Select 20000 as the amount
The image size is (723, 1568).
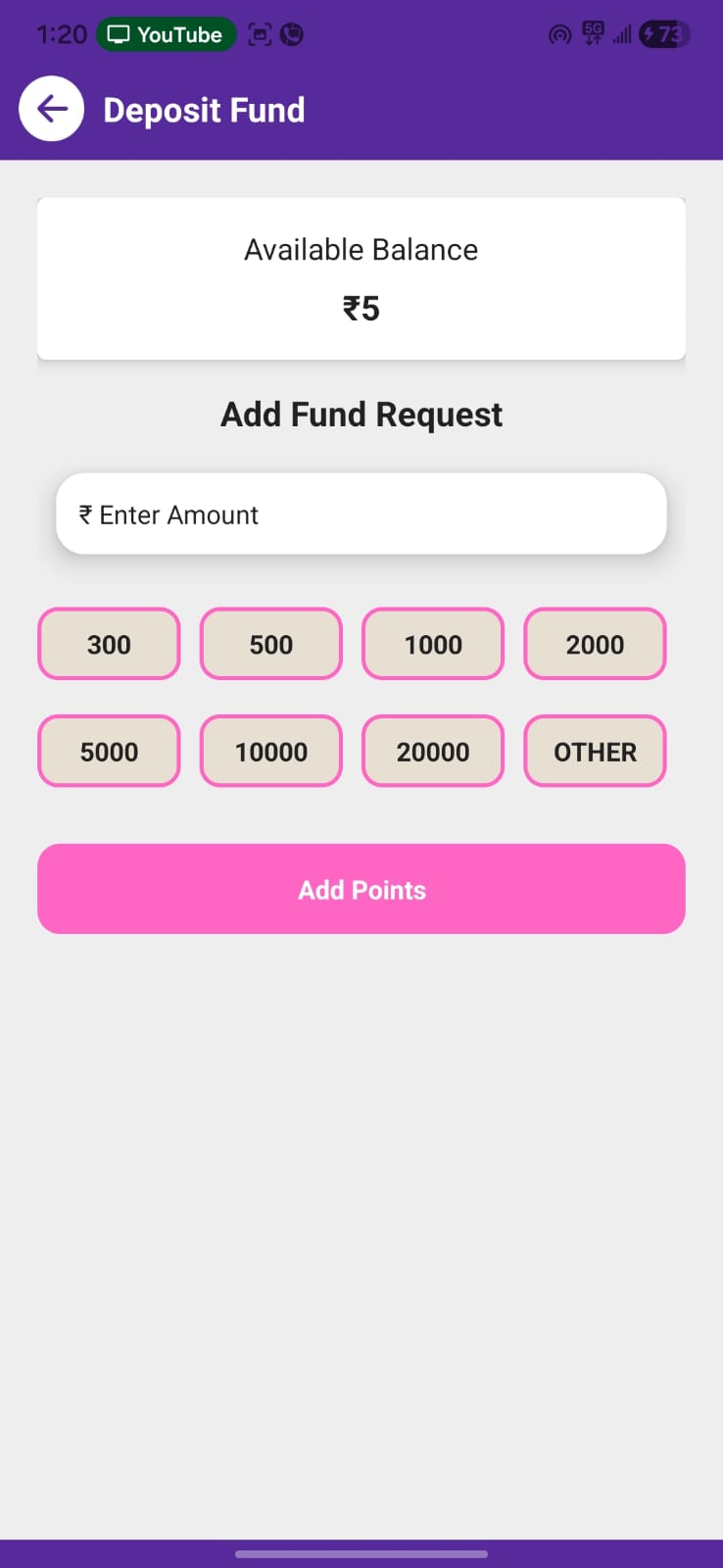tap(433, 752)
